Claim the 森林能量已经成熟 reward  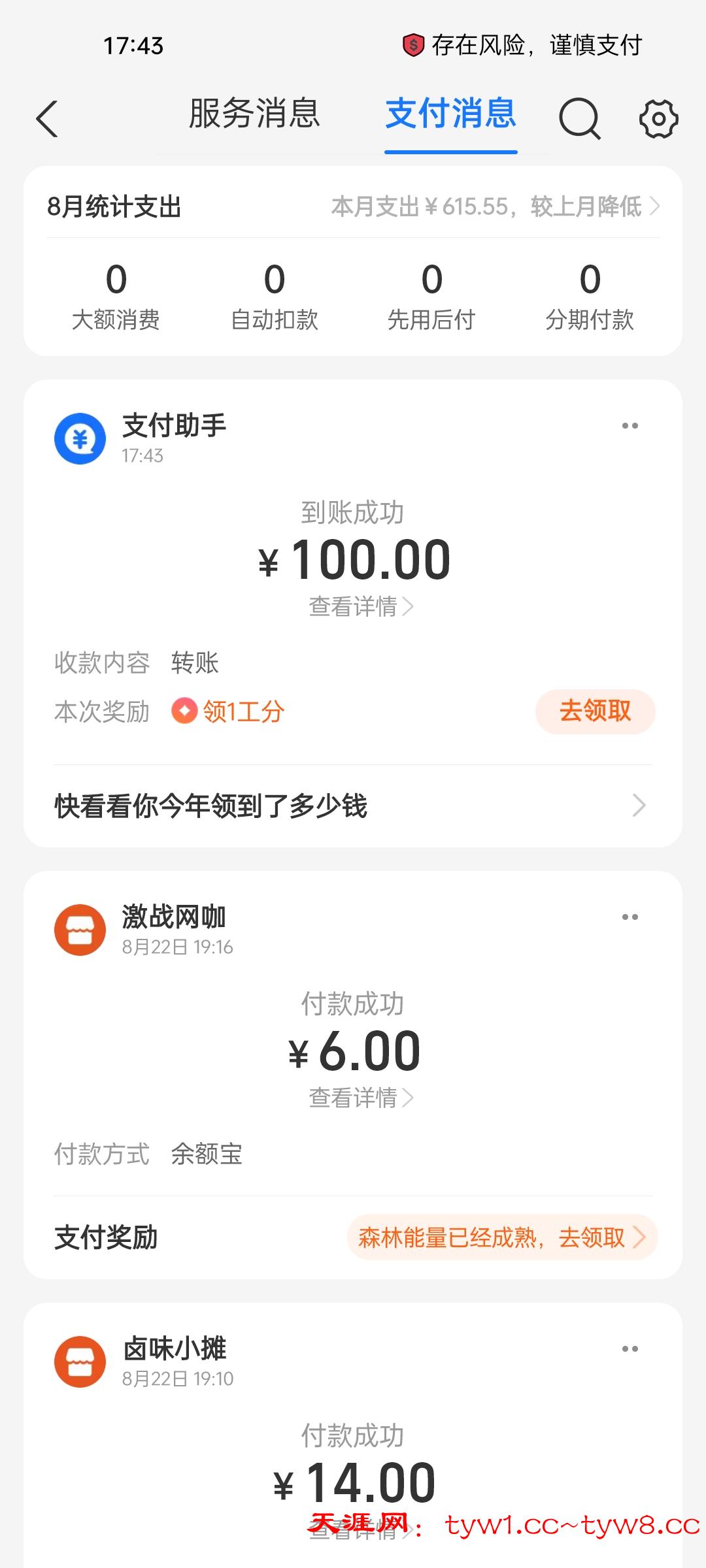coord(501,1237)
